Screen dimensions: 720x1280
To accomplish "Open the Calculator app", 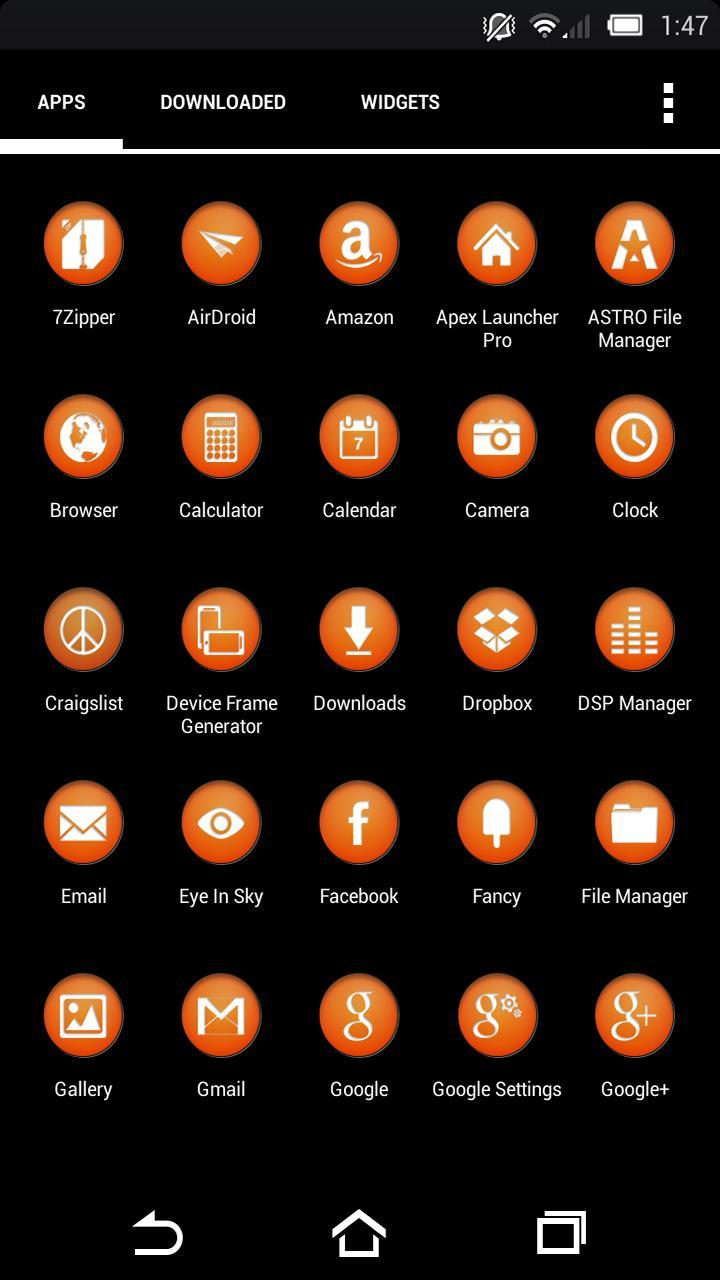I will 221,436.
